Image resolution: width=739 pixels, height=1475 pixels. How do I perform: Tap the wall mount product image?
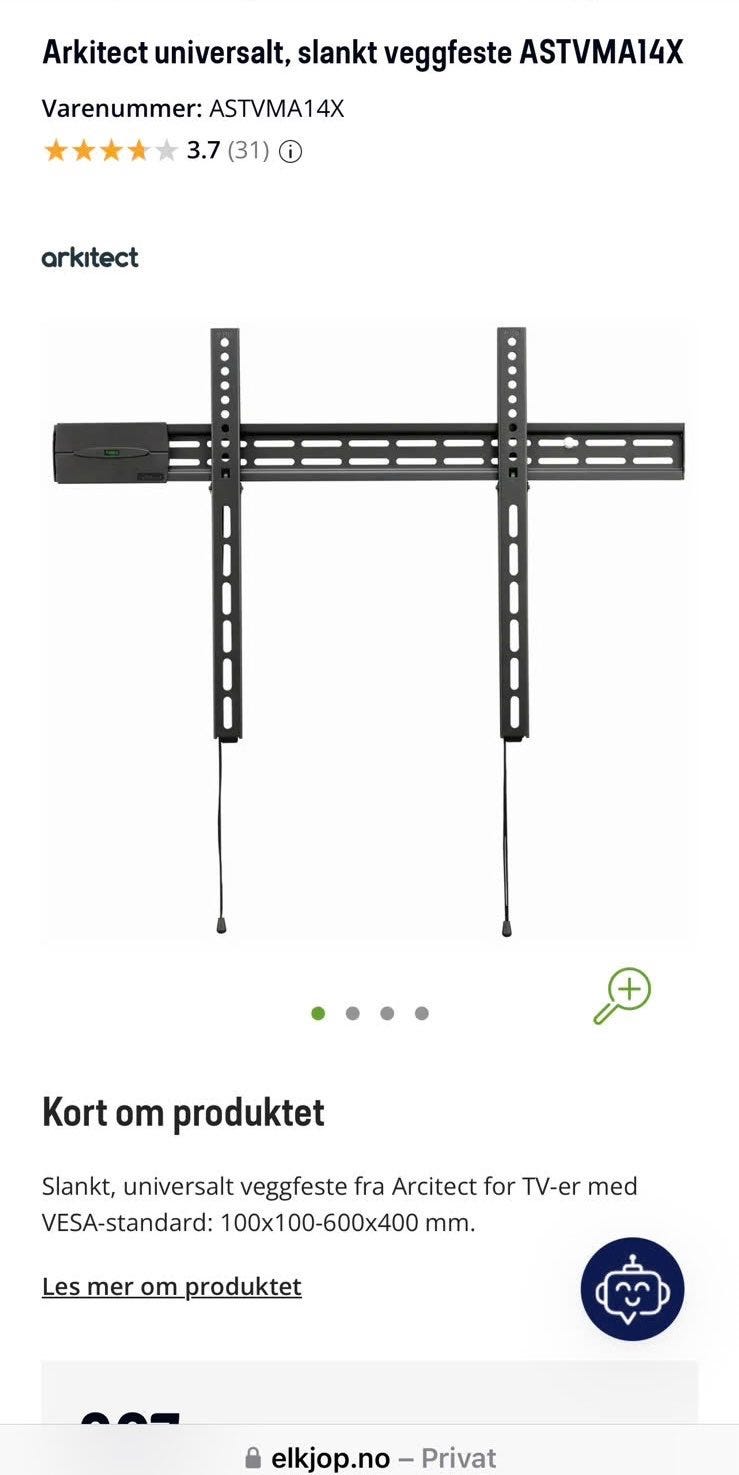tap(369, 632)
